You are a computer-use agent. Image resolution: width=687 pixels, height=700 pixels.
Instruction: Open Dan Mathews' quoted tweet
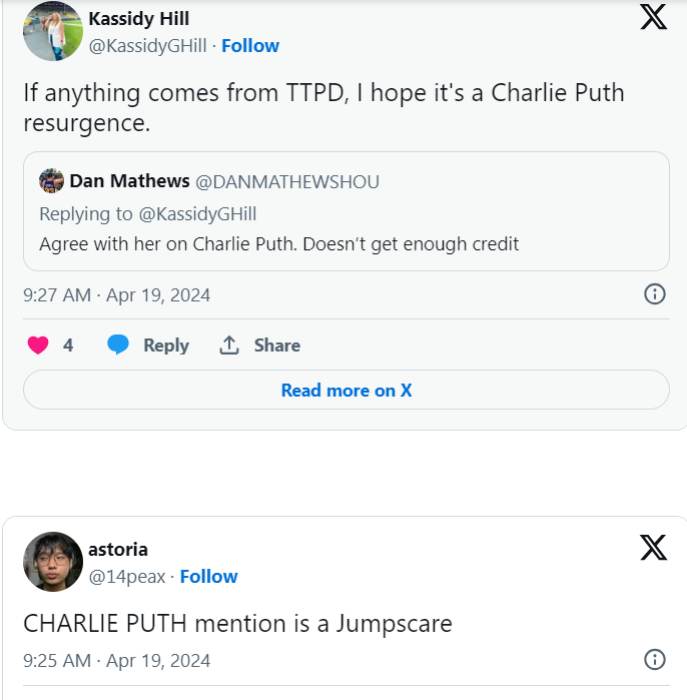coord(345,211)
